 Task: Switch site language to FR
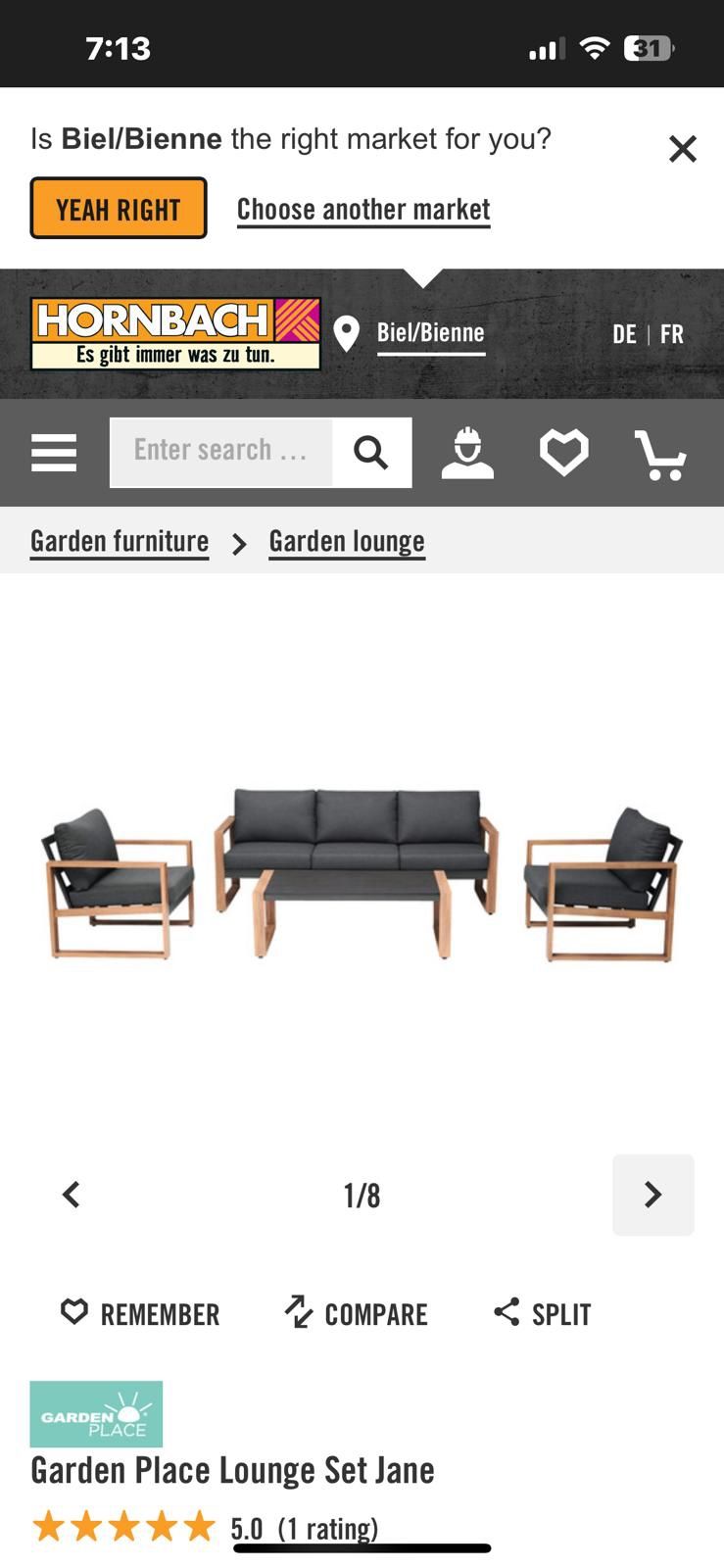[672, 334]
